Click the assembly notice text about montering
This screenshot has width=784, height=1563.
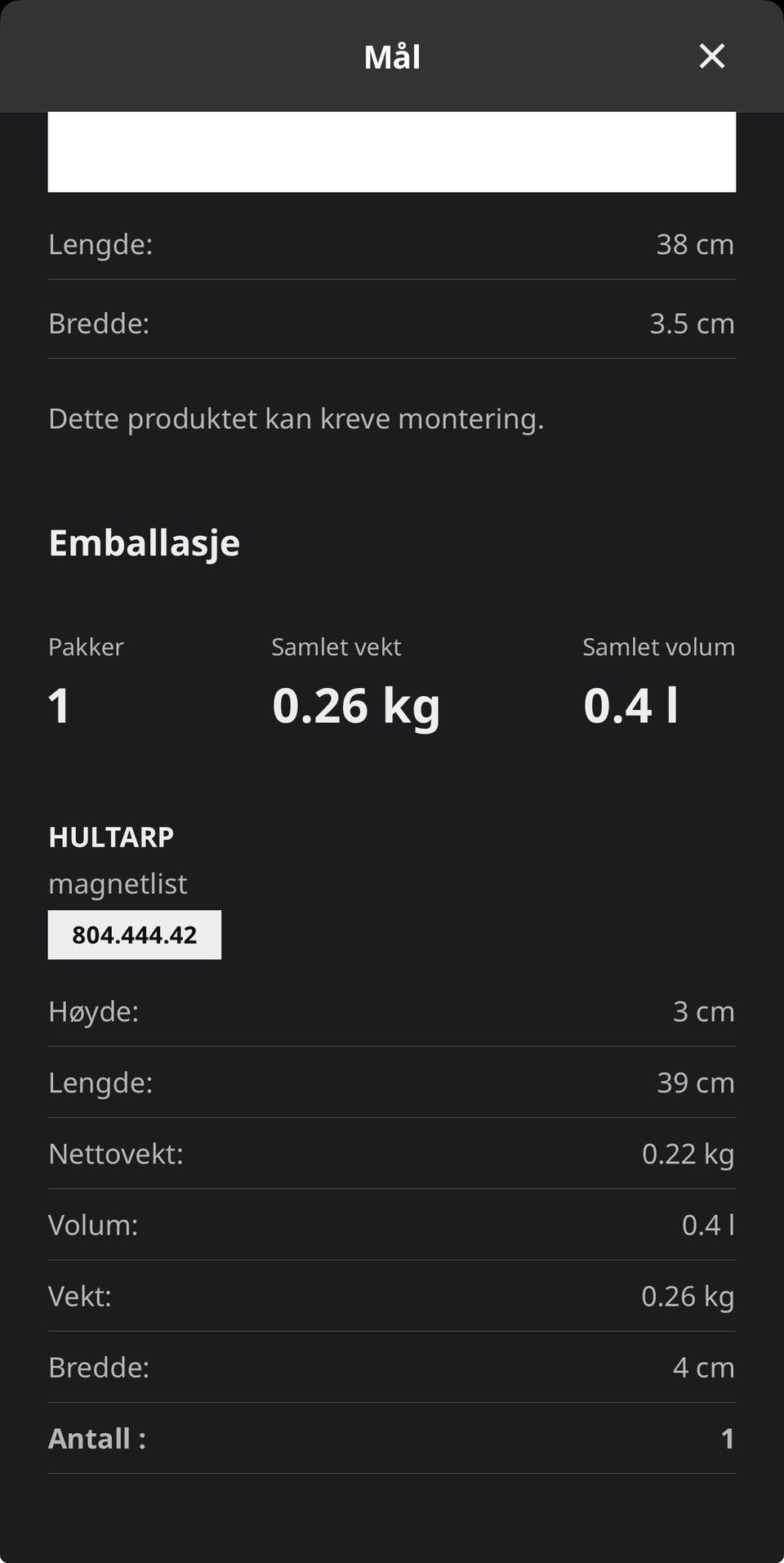pos(296,418)
